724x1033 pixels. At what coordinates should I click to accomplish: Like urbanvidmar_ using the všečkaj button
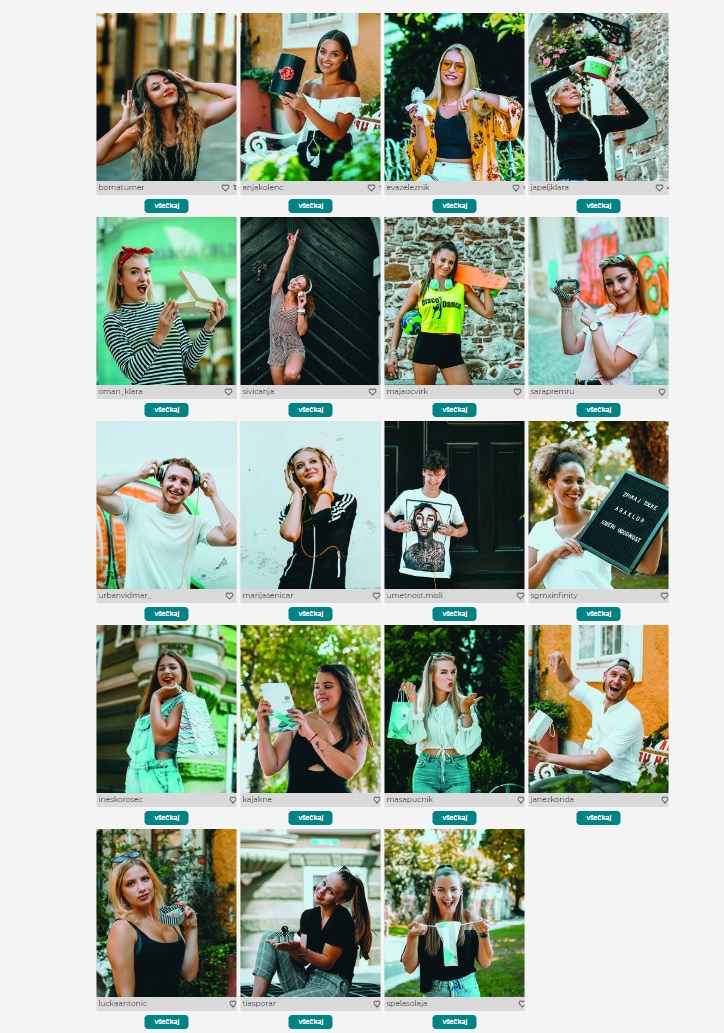pos(166,614)
